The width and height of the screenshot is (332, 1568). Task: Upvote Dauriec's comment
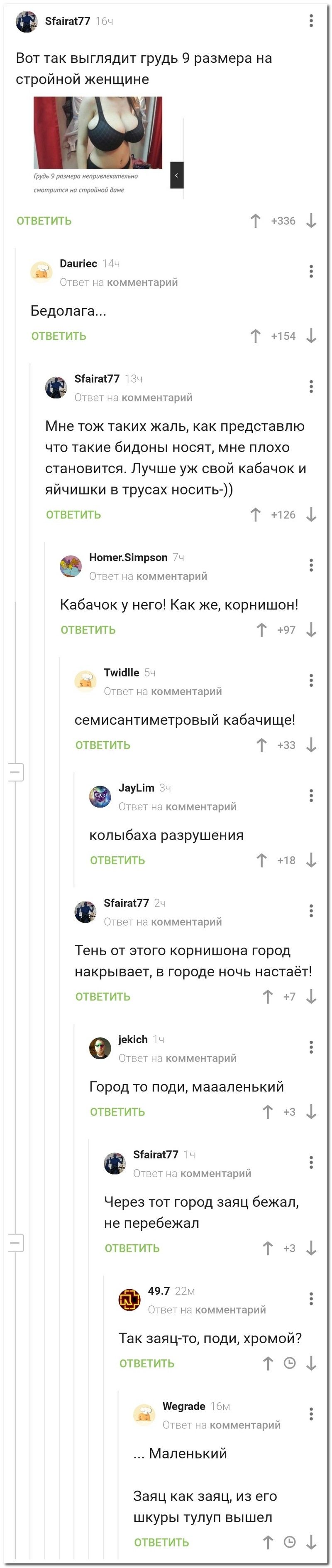[x=255, y=336]
